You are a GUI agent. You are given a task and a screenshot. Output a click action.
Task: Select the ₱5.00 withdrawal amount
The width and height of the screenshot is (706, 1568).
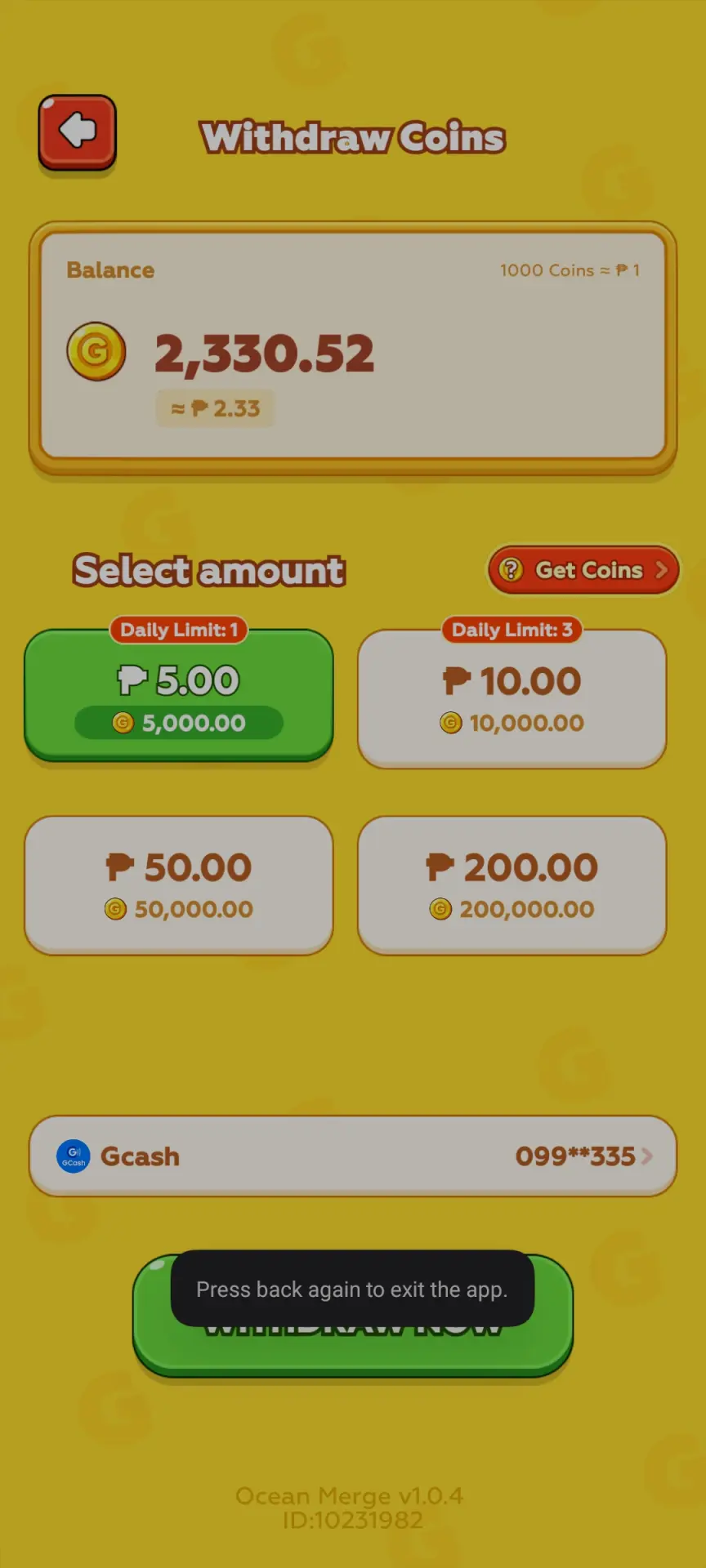click(179, 696)
